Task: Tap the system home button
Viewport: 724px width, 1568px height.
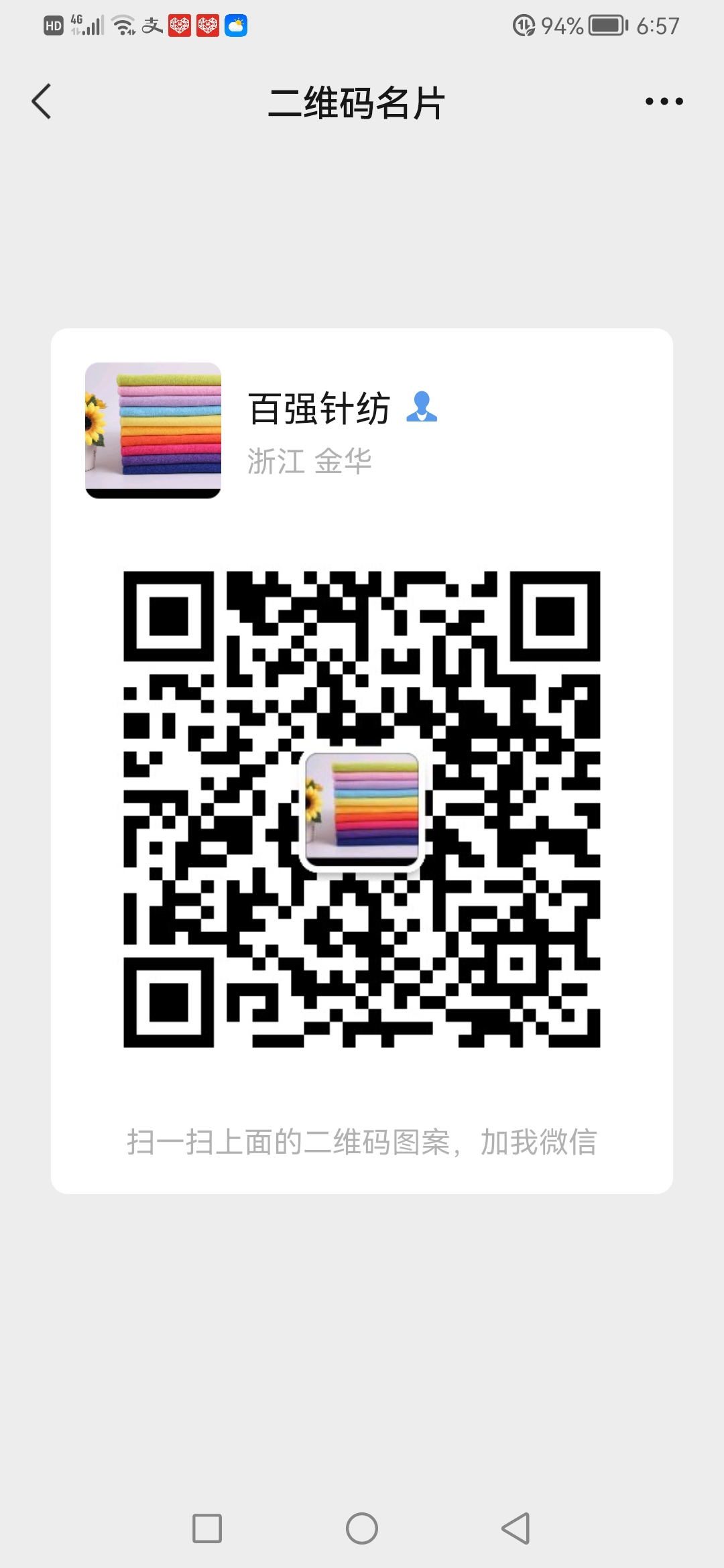Action: tap(362, 1528)
